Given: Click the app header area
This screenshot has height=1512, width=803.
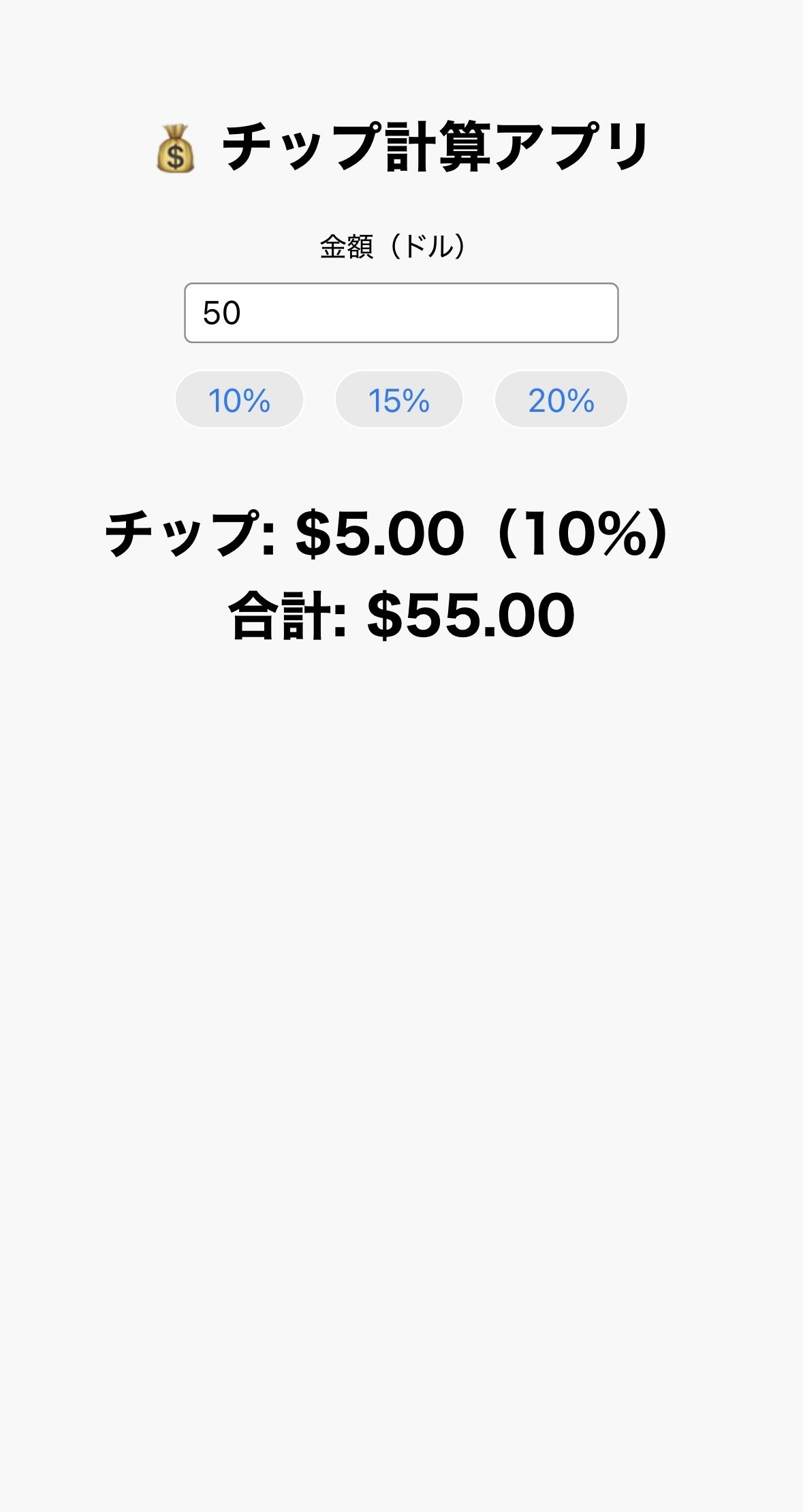Looking at the screenshot, I should [x=402, y=145].
